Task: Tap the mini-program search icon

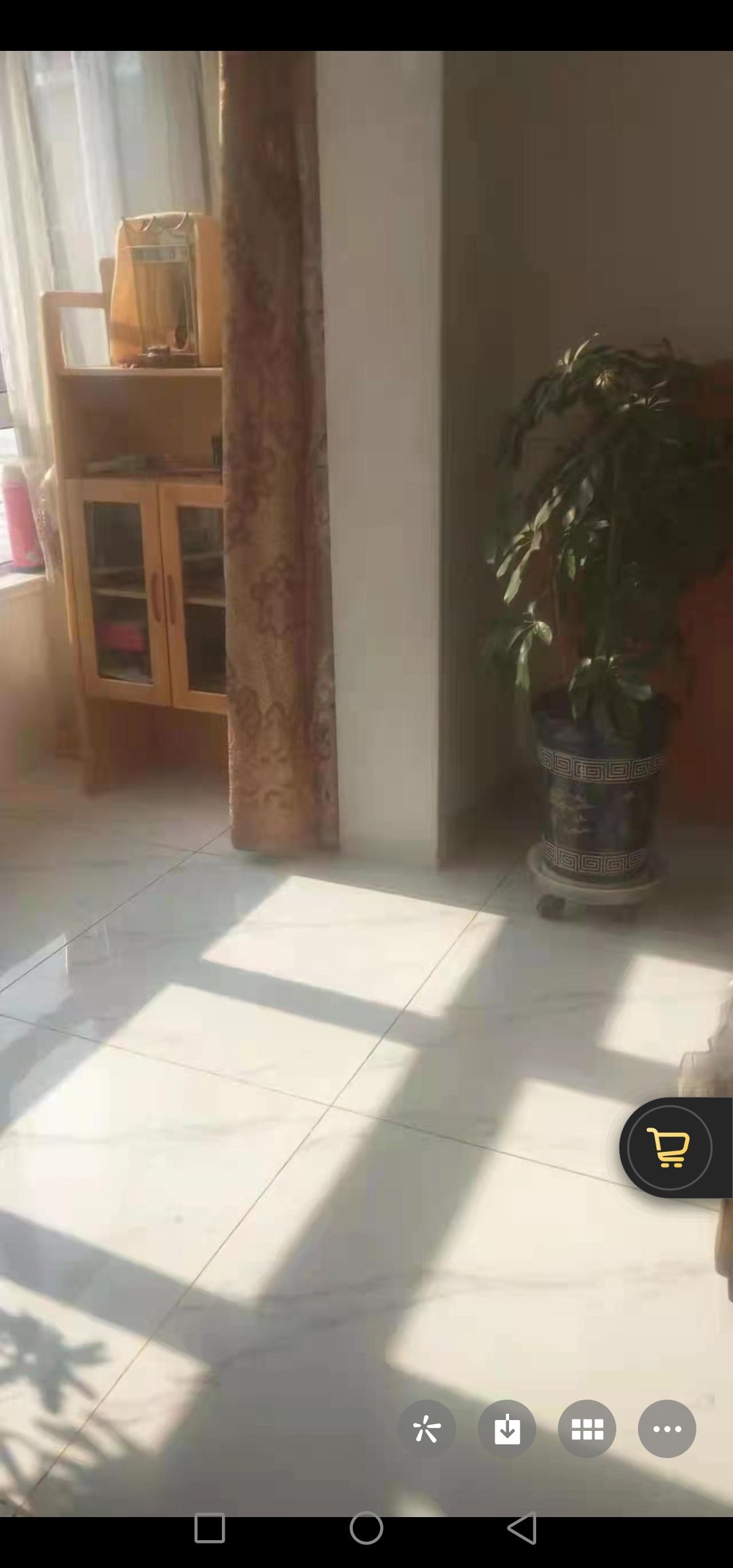Action: click(427, 1429)
